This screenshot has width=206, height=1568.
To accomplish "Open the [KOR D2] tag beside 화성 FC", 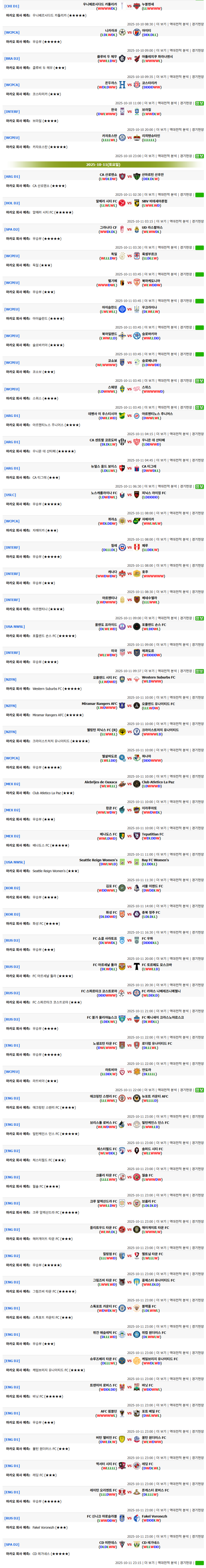I will [x=12, y=914].
